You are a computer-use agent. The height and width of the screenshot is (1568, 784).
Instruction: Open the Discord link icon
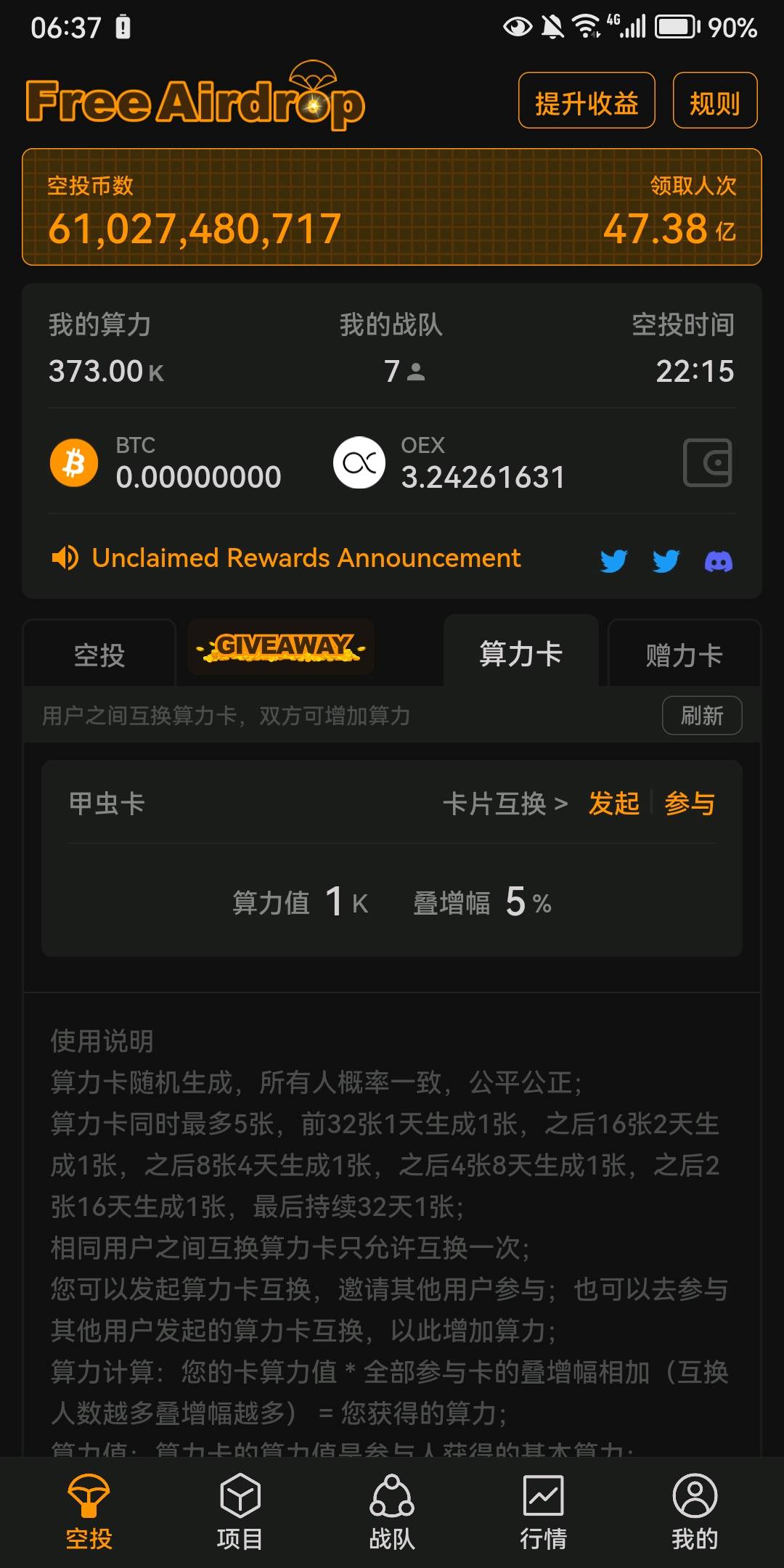point(718,561)
